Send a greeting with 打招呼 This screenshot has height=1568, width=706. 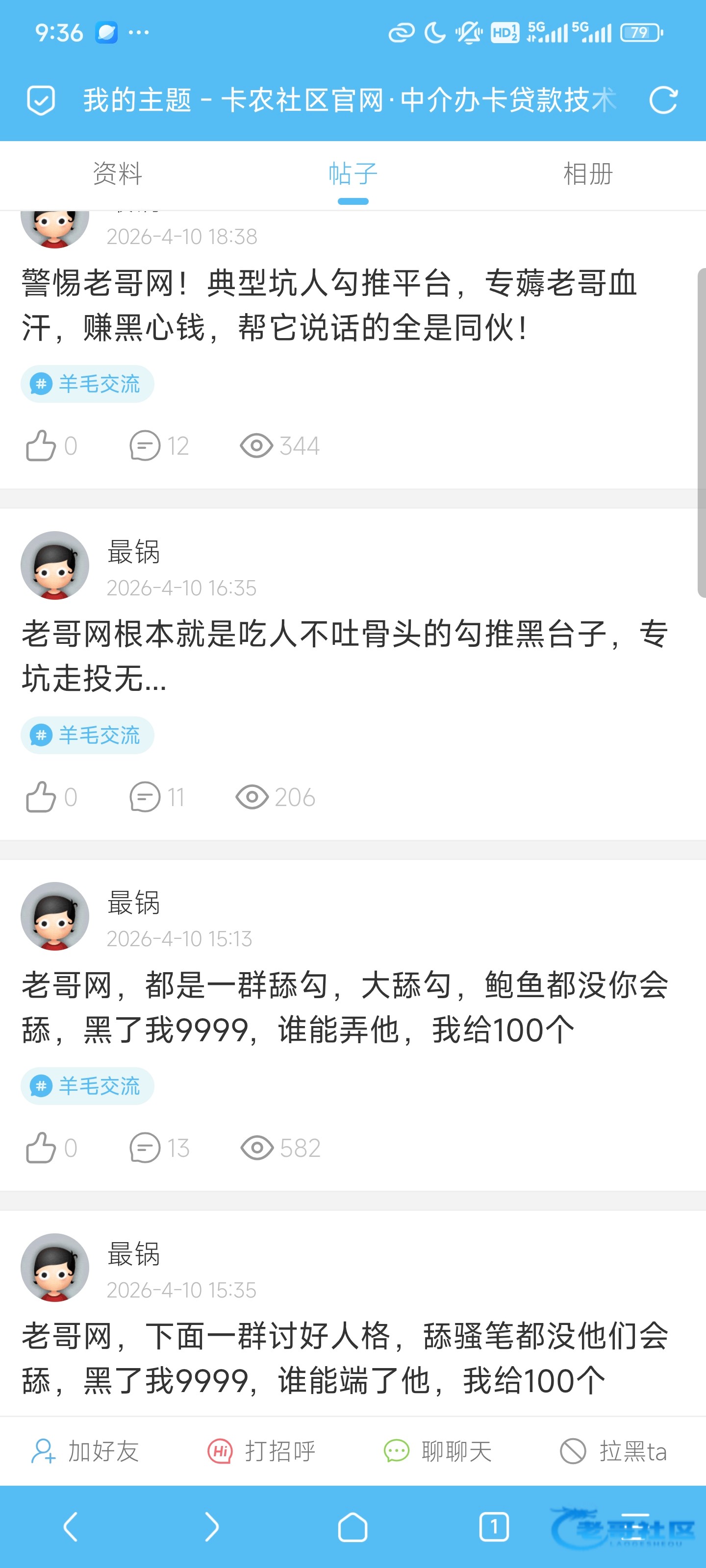point(262,1452)
